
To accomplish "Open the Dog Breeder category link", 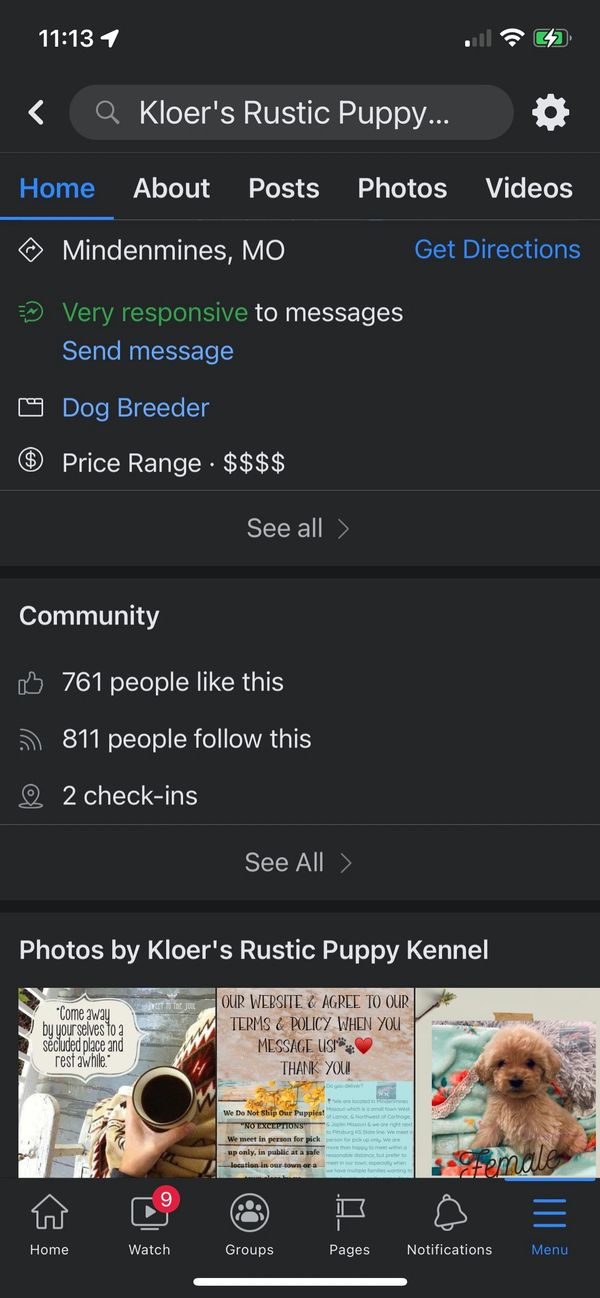I will pyautogui.click(x=136, y=407).
